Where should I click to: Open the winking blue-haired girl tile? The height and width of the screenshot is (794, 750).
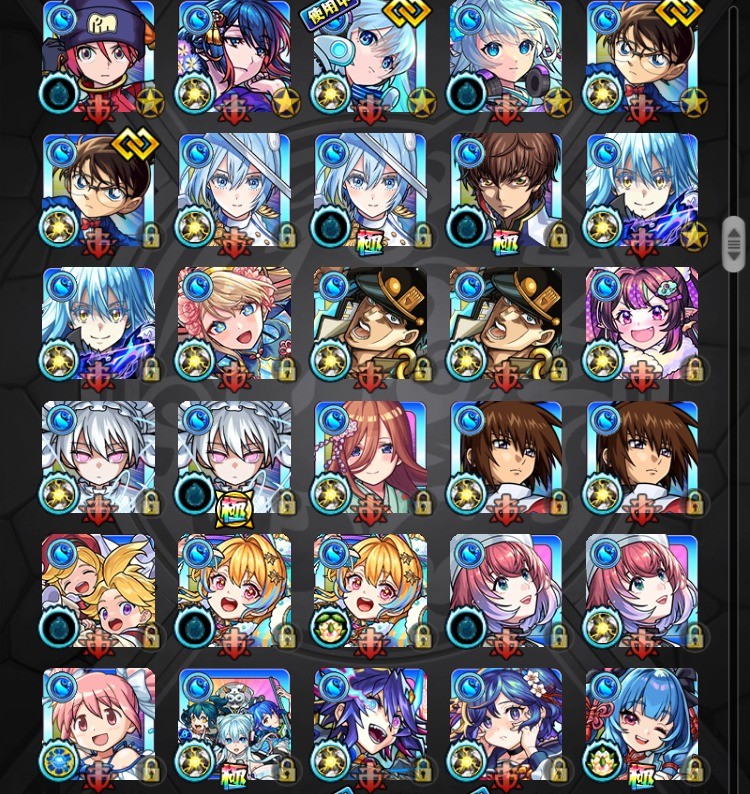[642, 724]
